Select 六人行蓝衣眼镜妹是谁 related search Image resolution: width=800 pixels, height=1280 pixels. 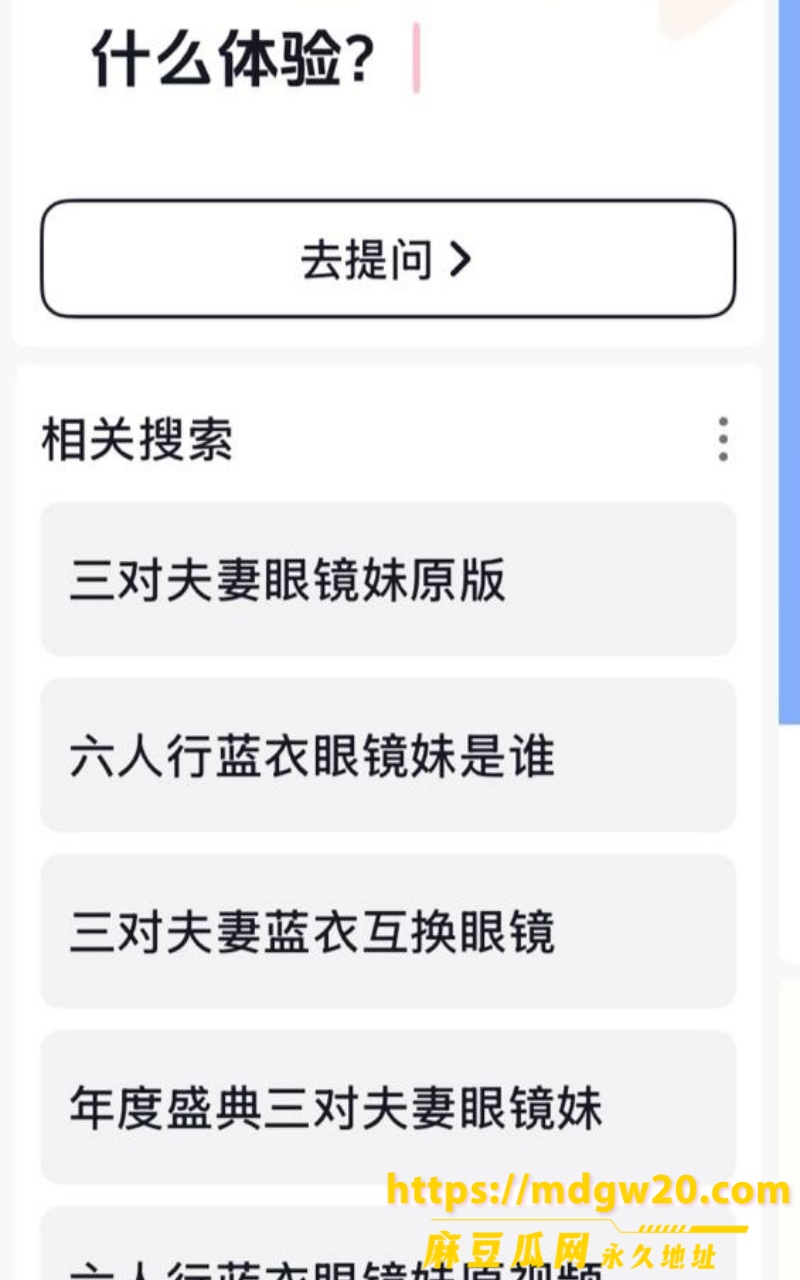[x=388, y=756]
